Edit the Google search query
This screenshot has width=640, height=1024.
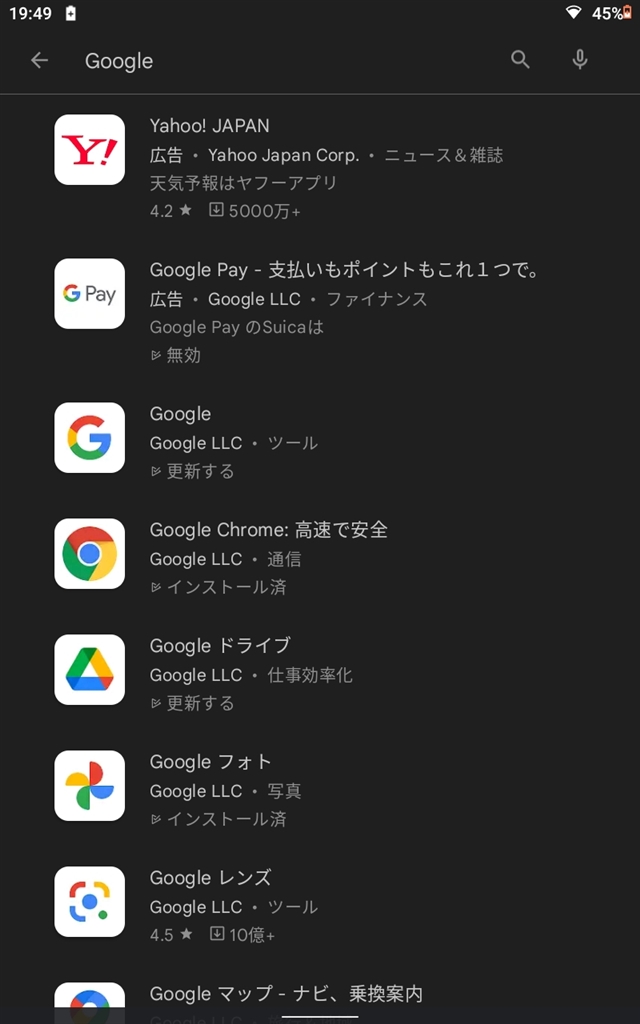point(280,61)
